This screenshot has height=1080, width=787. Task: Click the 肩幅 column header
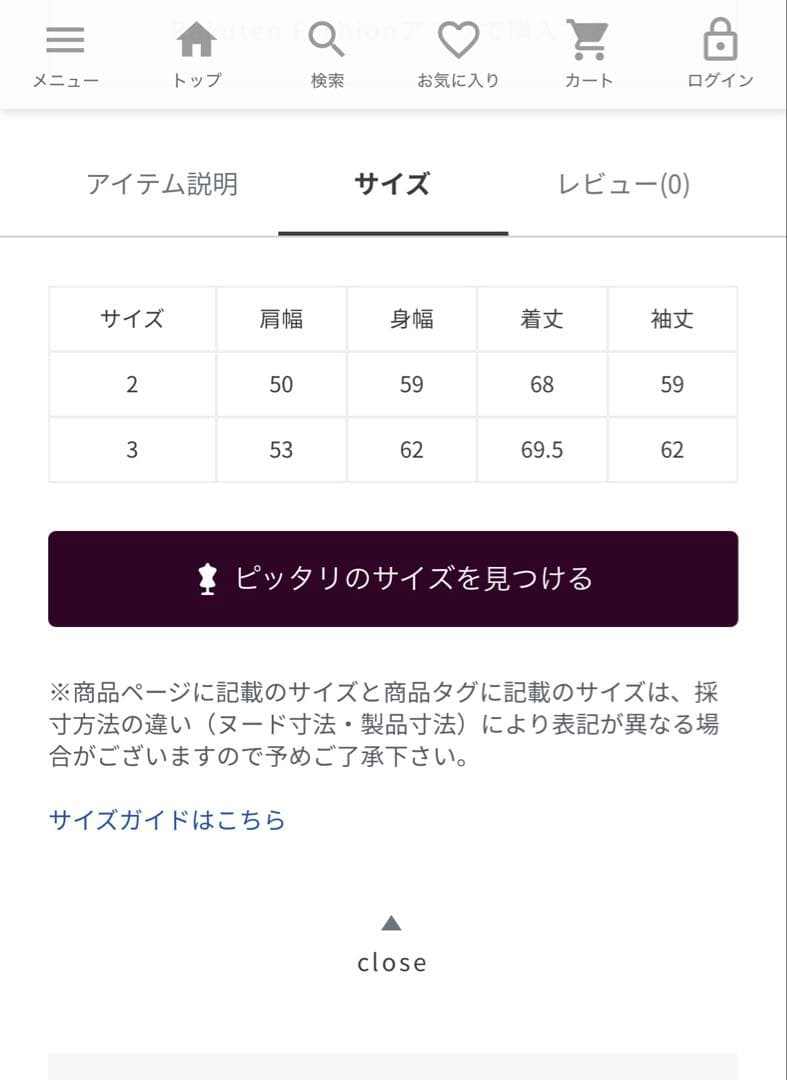[281, 319]
